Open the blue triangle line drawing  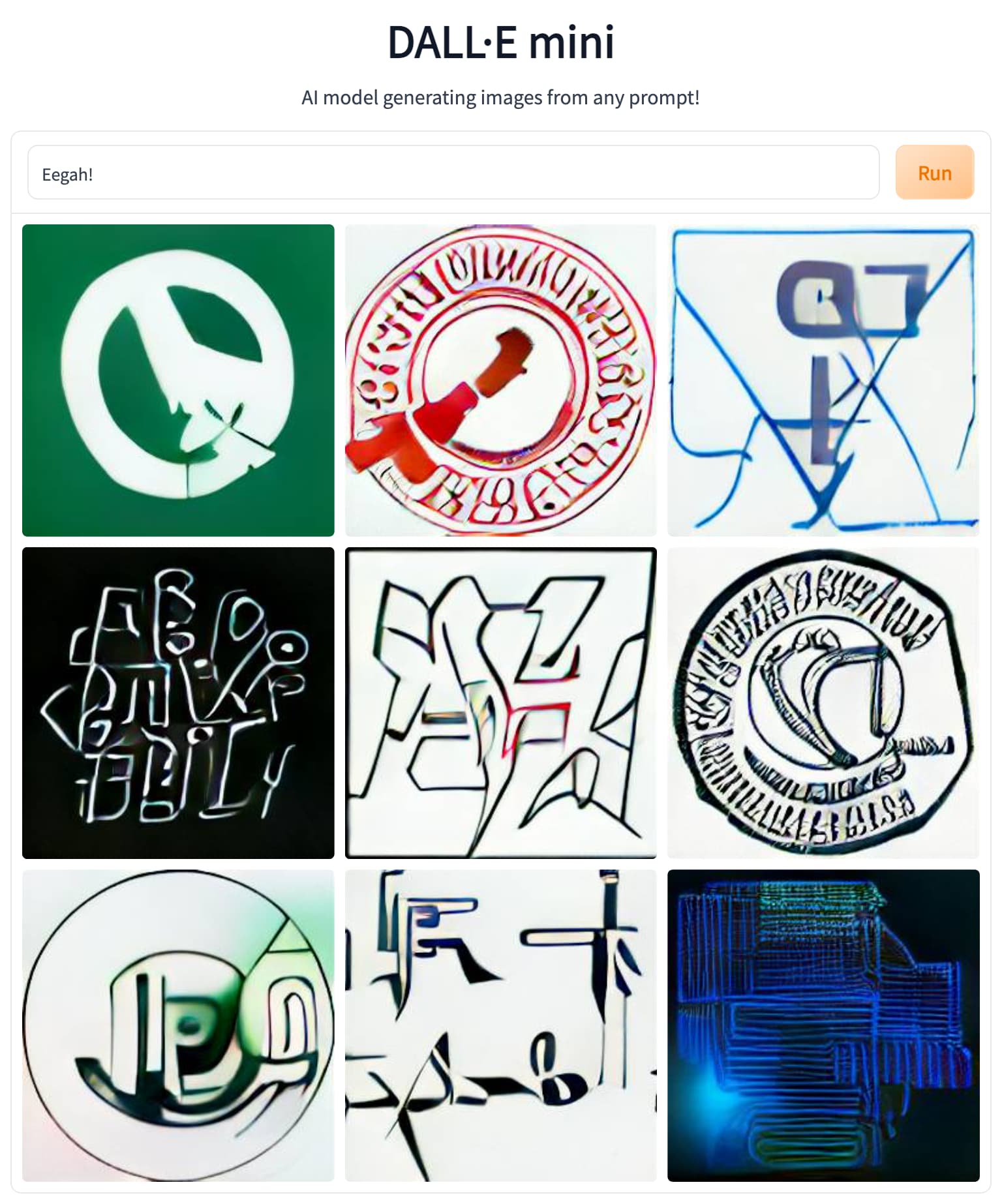(823, 380)
